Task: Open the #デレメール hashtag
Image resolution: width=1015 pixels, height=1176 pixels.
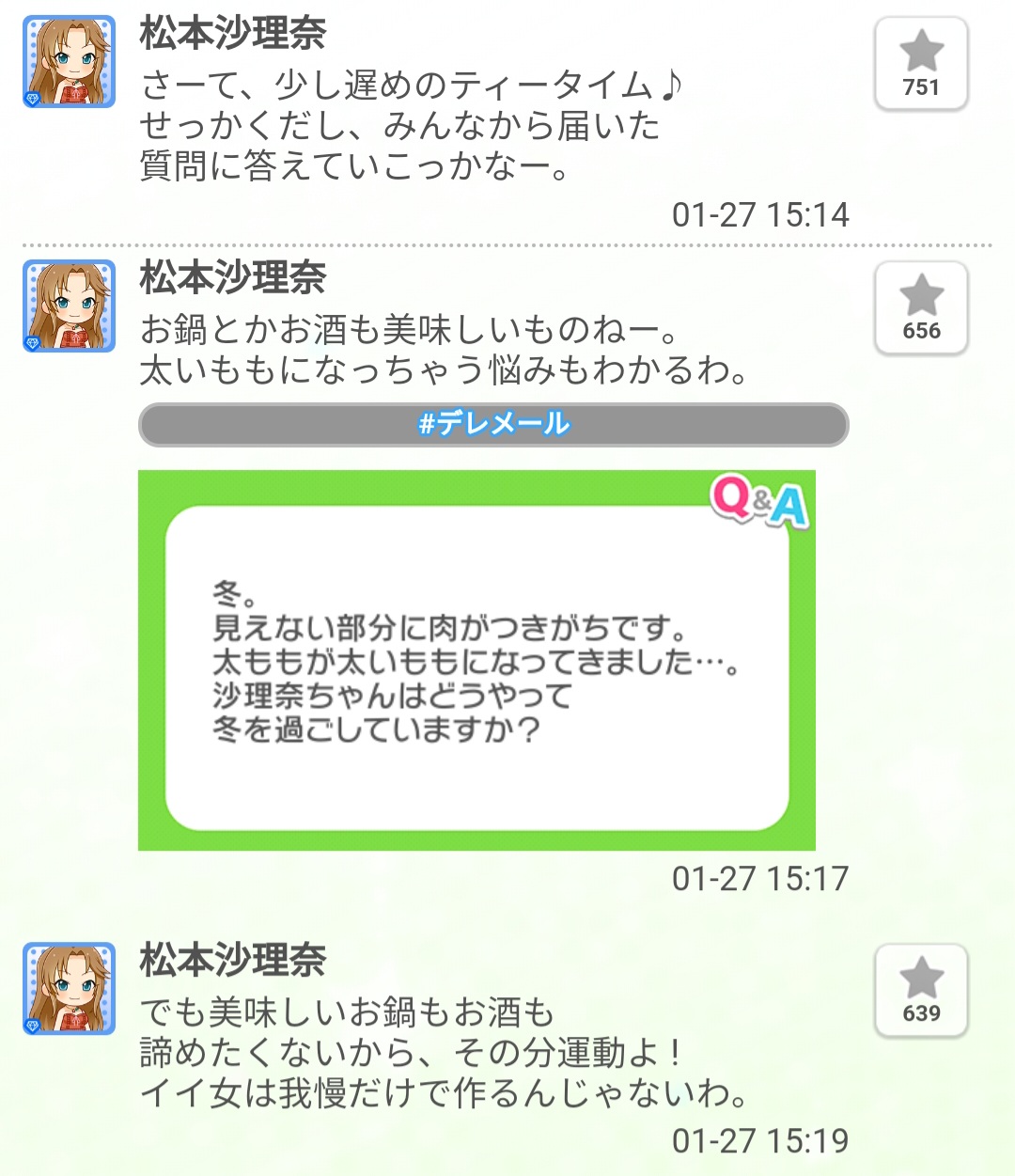Action: [x=493, y=424]
